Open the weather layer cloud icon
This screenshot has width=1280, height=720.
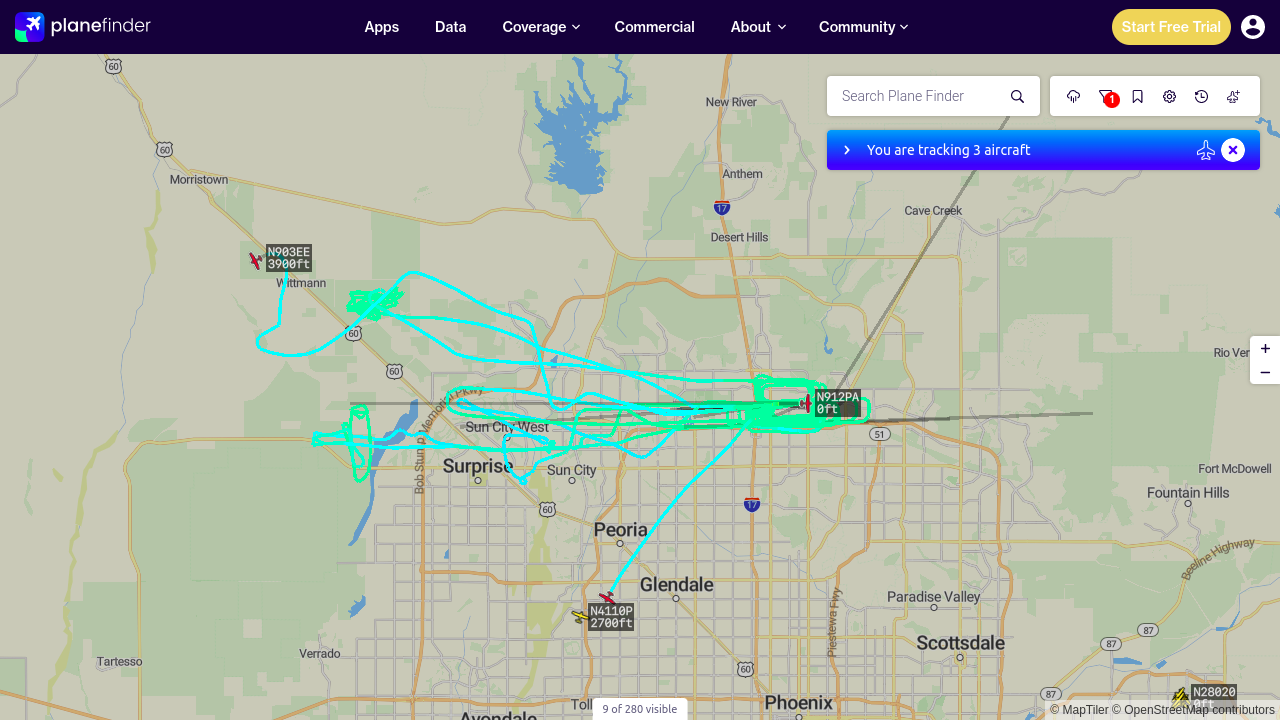[1074, 96]
